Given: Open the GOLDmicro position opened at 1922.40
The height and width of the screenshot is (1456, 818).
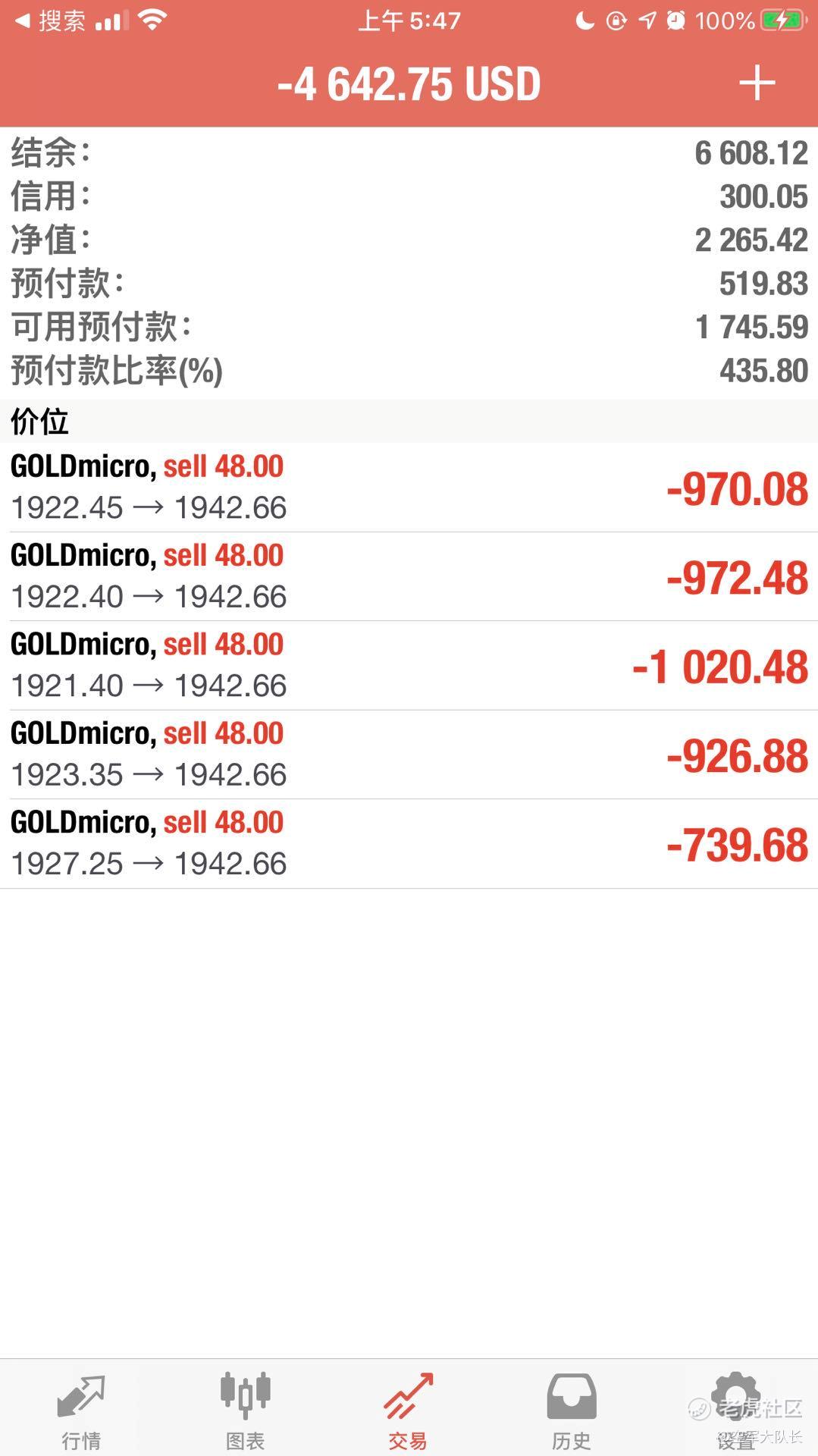Looking at the screenshot, I should 409,576.
